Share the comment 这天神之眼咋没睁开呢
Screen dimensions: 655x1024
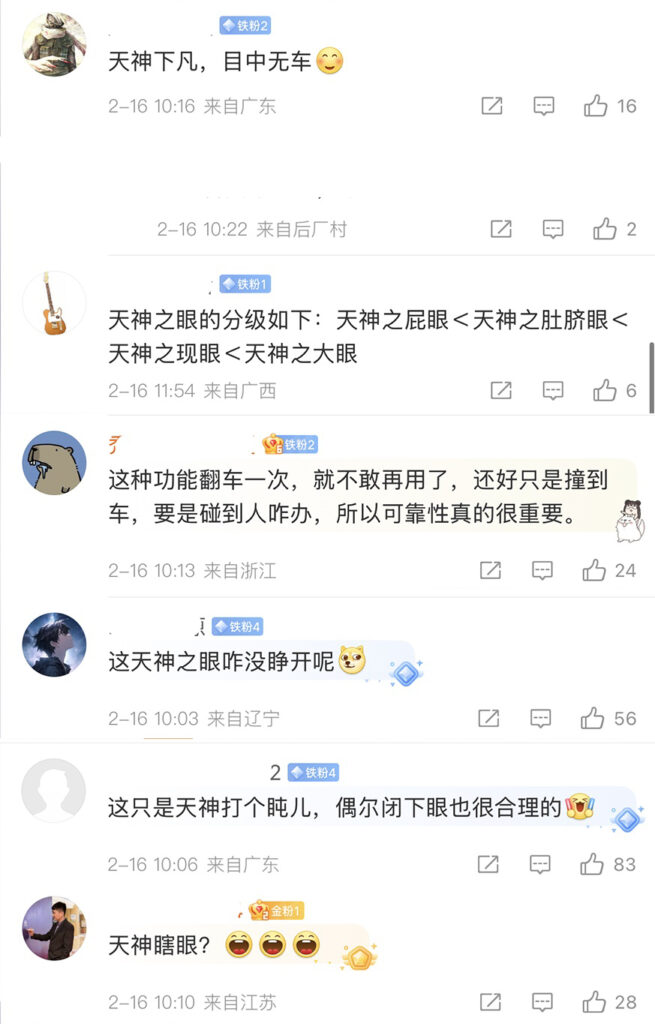pos(488,718)
